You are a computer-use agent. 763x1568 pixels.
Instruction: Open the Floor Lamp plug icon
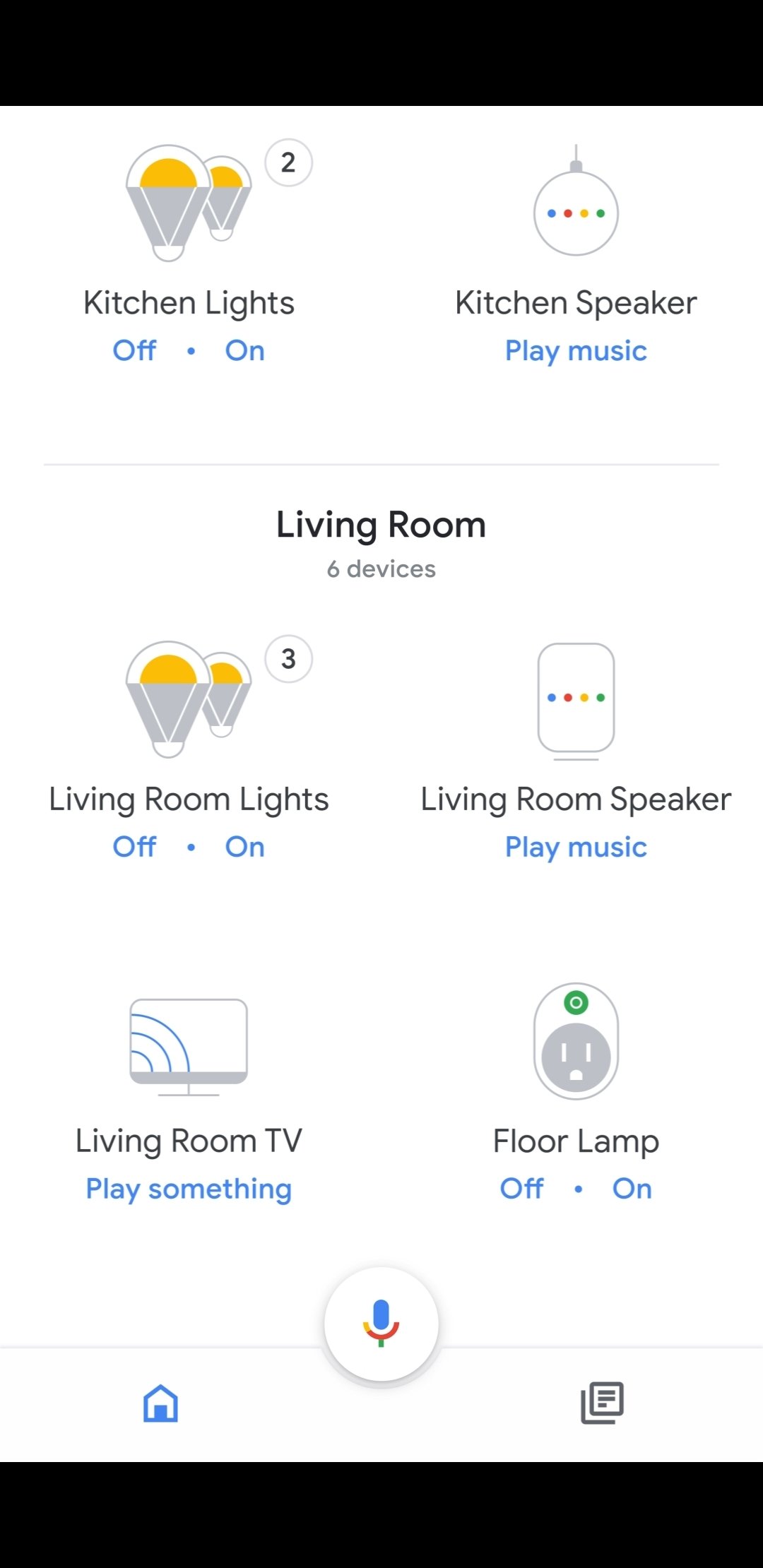click(x=576, y=1041)
